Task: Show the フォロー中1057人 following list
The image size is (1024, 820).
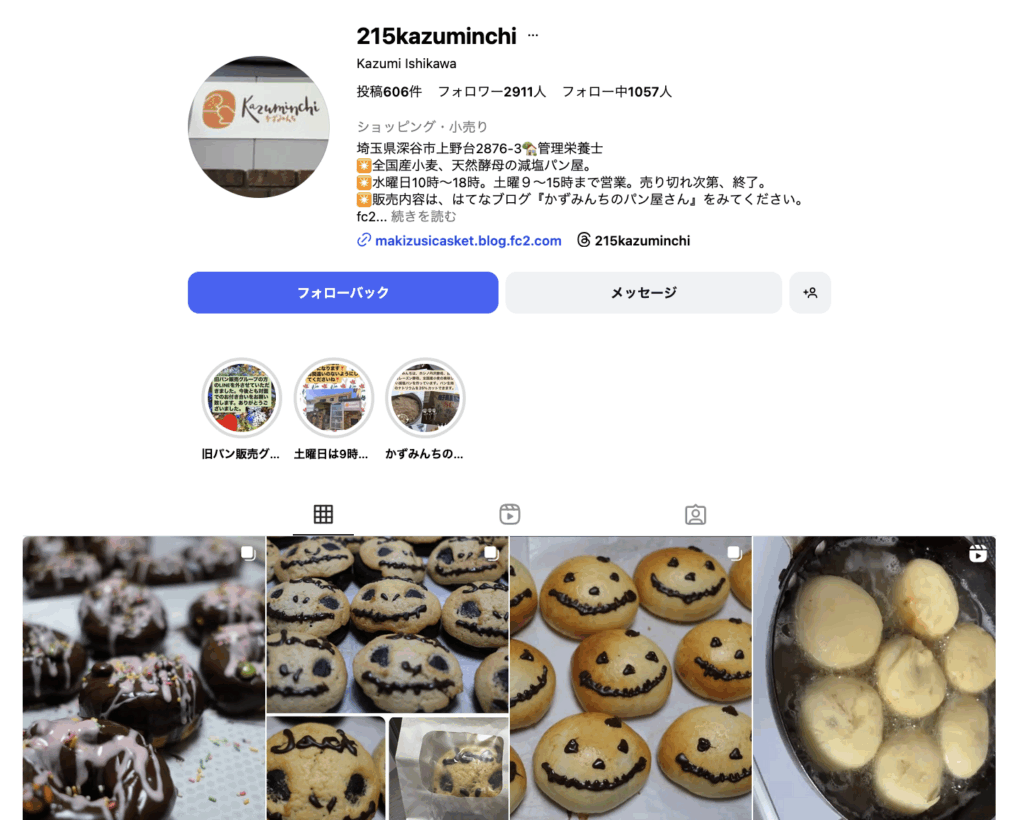Action: (617, 92)
